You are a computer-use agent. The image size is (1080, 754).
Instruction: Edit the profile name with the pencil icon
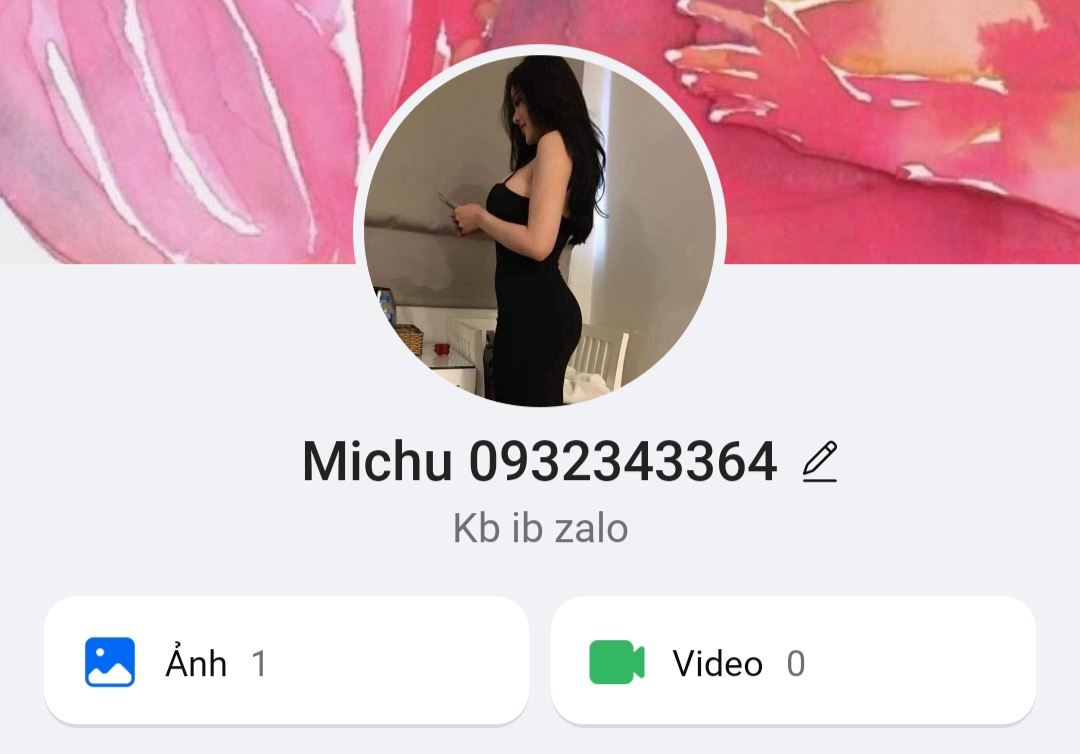pyautogui.click(x=820, y=462)
